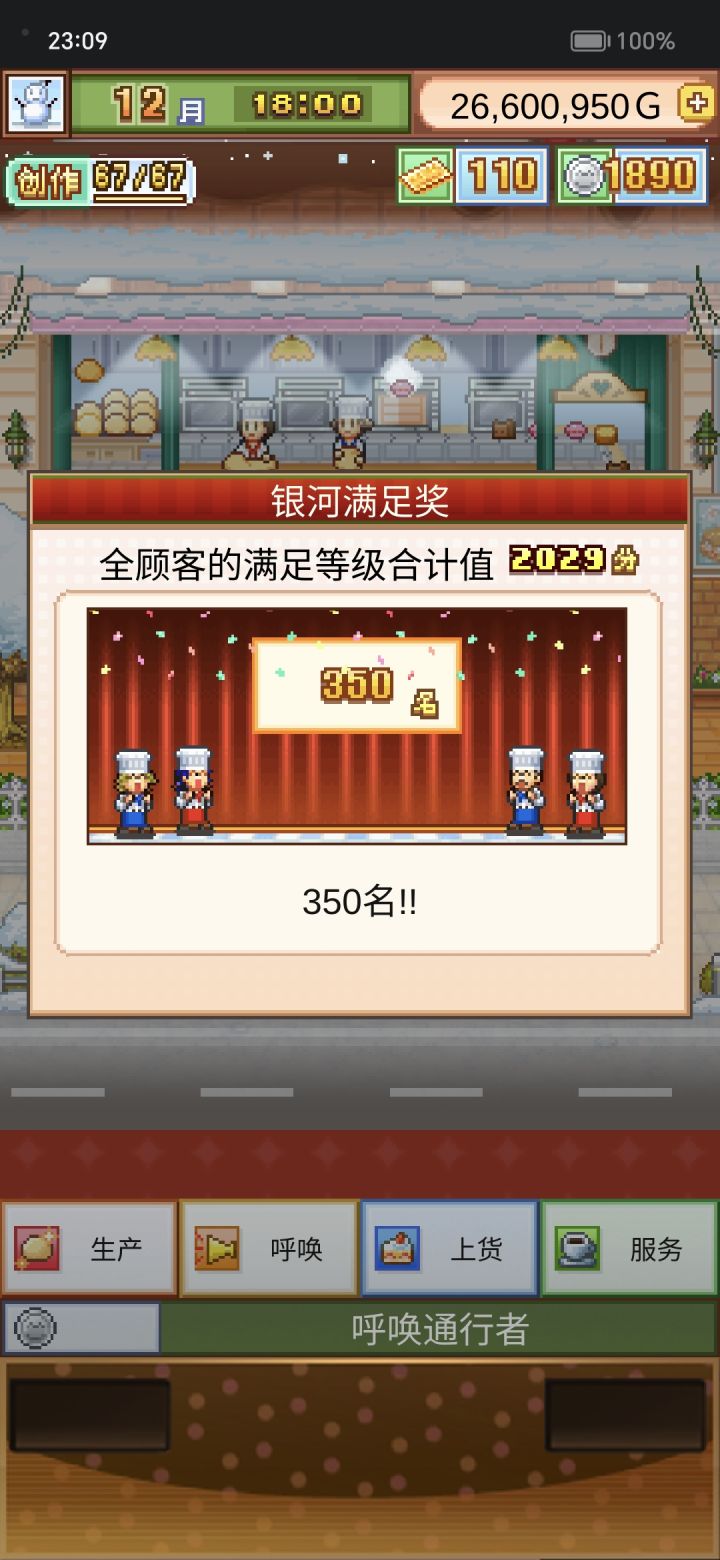Screen dimensions: 720x1560
Task: Click the cake icon on 上货 button
Action: [x=400, y=1248]
